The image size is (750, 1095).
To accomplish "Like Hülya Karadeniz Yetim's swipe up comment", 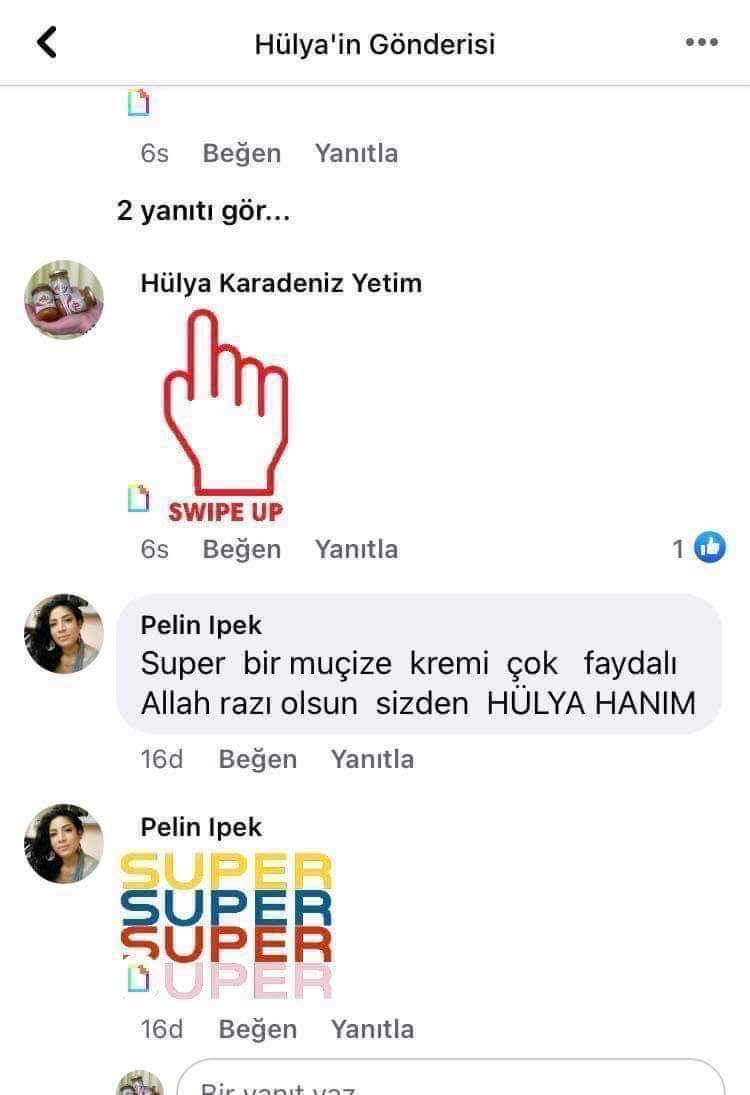I will pyautogui.click(x=241, y=549).
